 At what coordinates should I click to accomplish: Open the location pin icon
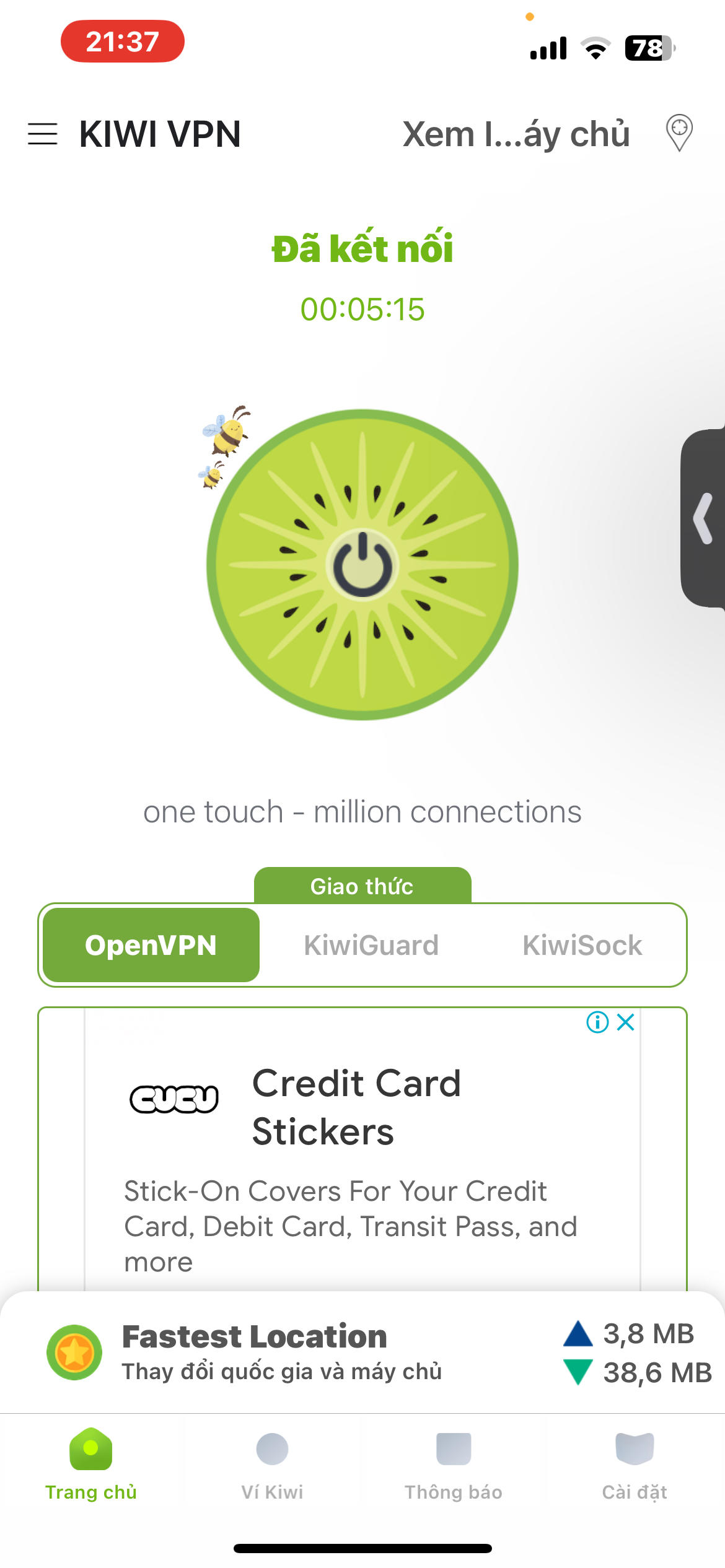tap(679, 133)
